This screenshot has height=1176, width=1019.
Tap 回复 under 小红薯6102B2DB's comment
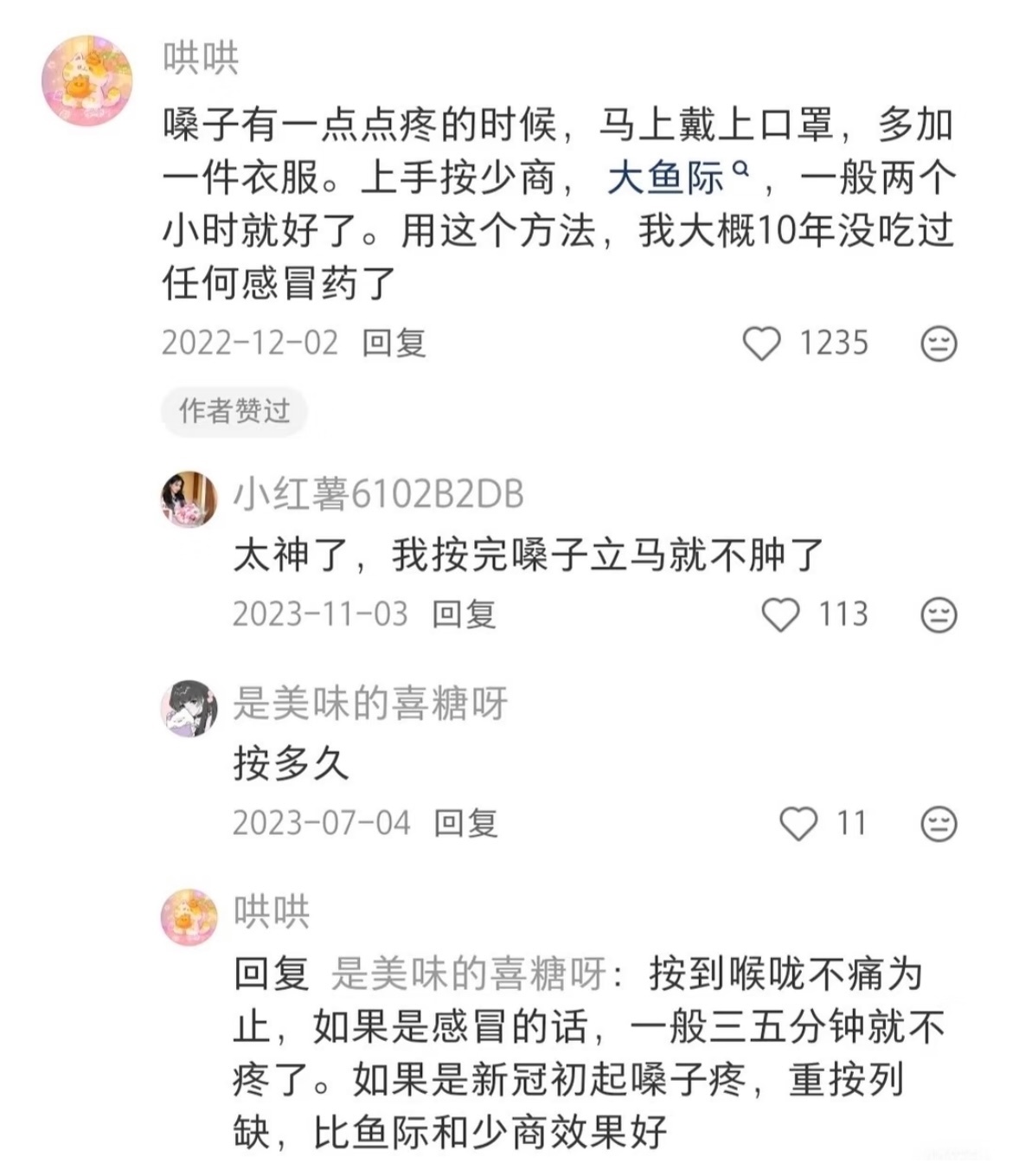click(x=465, y=614)
